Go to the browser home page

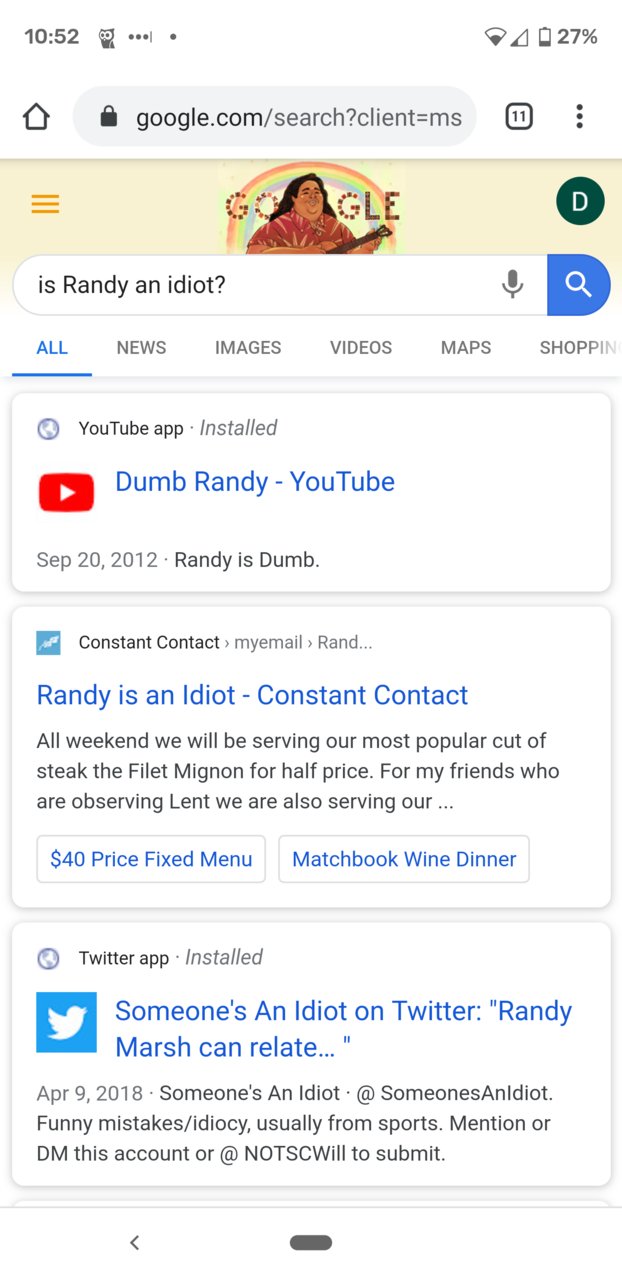click(x=36, y=117)
